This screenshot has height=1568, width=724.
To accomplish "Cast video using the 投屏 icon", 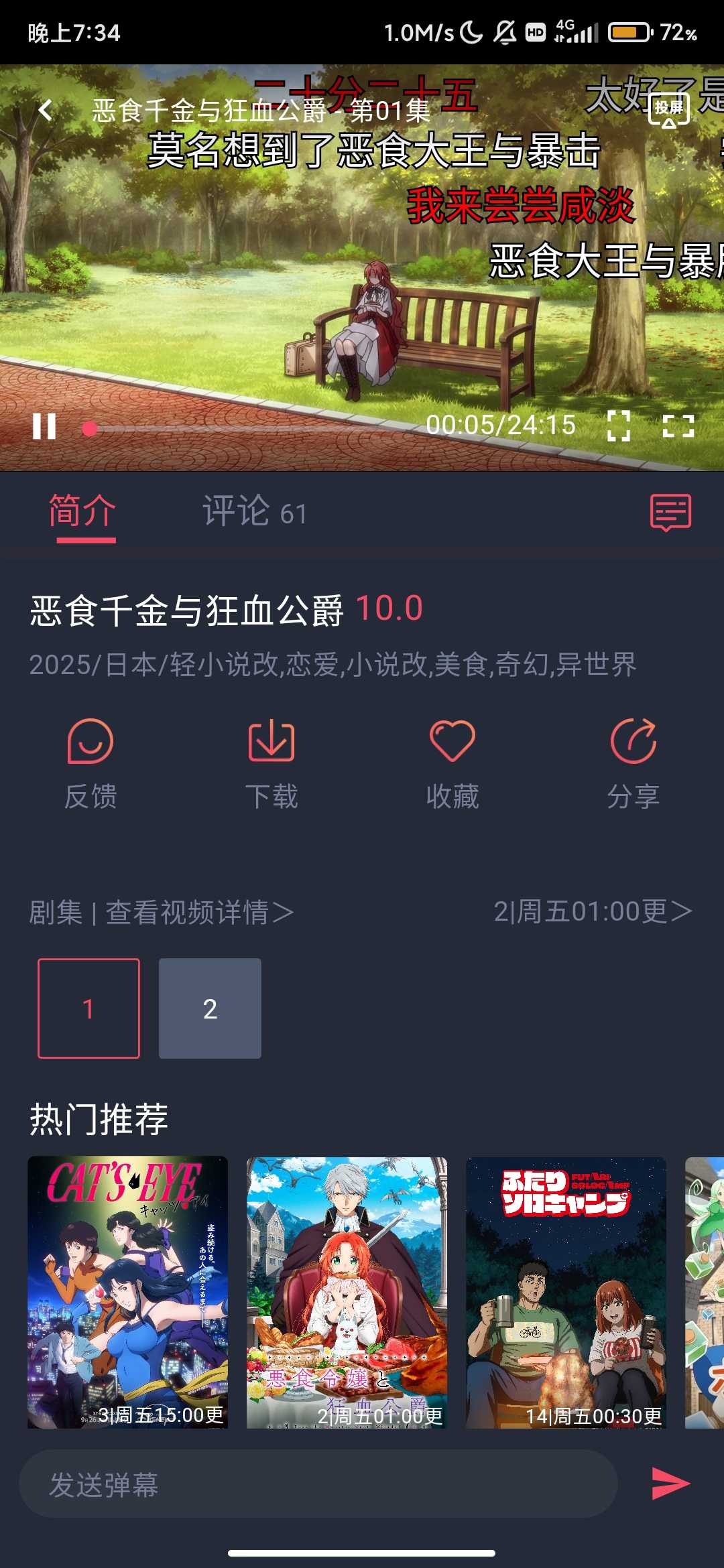I will coord(668,110).
